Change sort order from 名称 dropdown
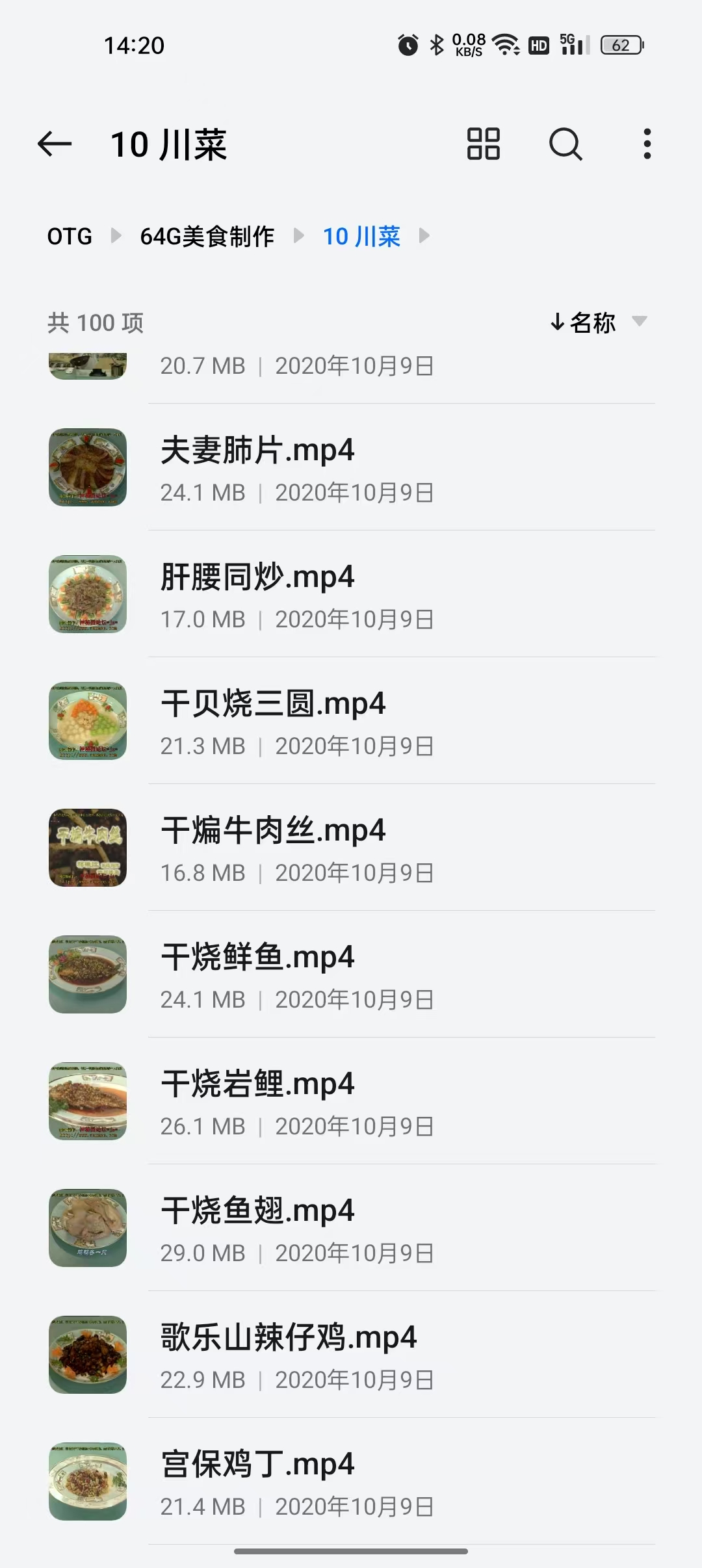 [x=598, y=322]
